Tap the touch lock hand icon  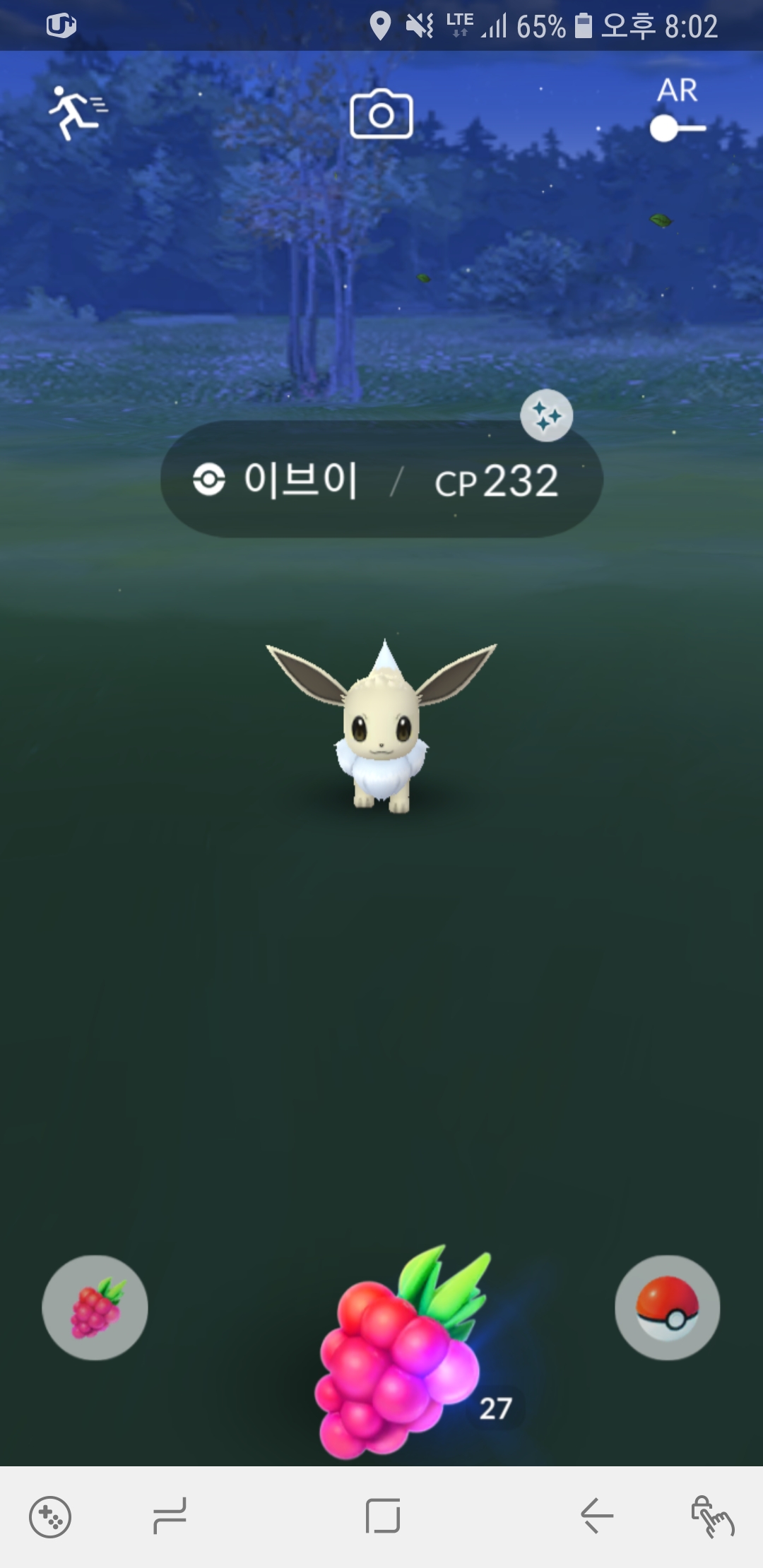(712, 1516)
